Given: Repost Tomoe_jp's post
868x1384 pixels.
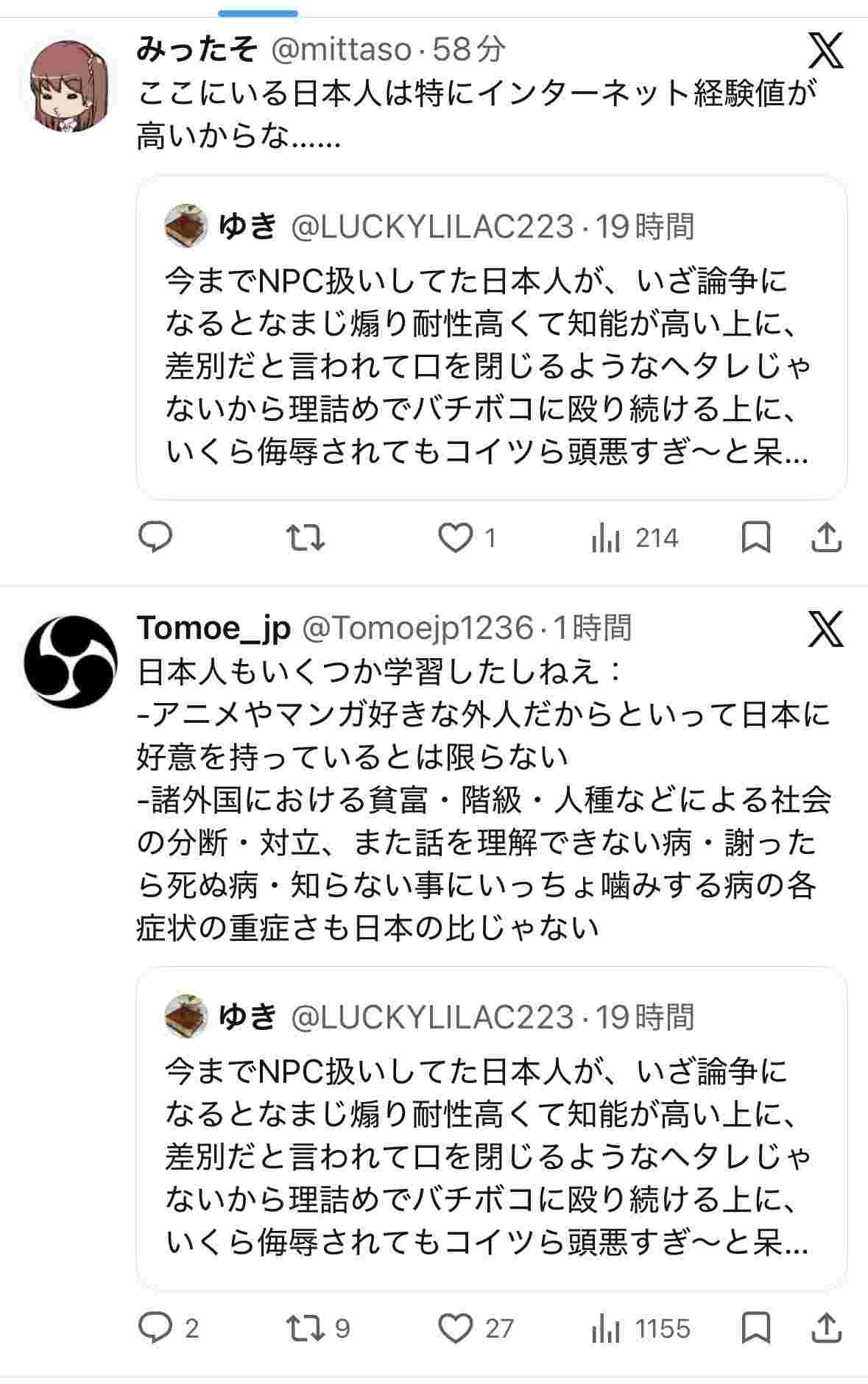Looking at the screenshot, I should [x=306, y=1328].
